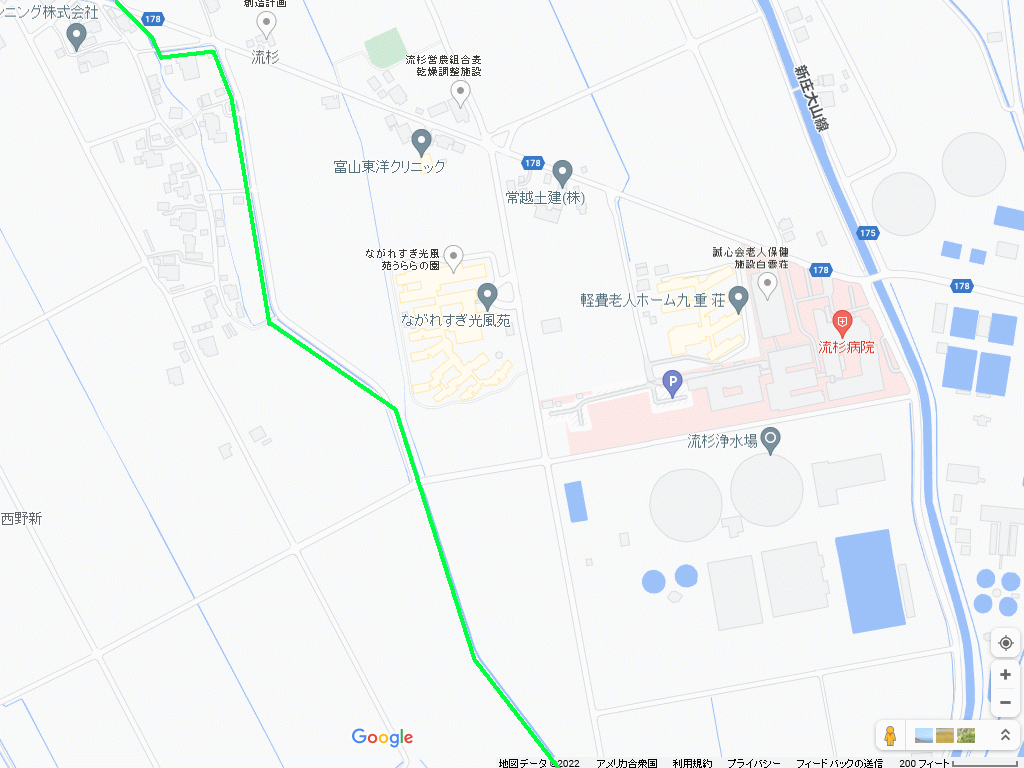Open Street View pegman

(889, 737)
